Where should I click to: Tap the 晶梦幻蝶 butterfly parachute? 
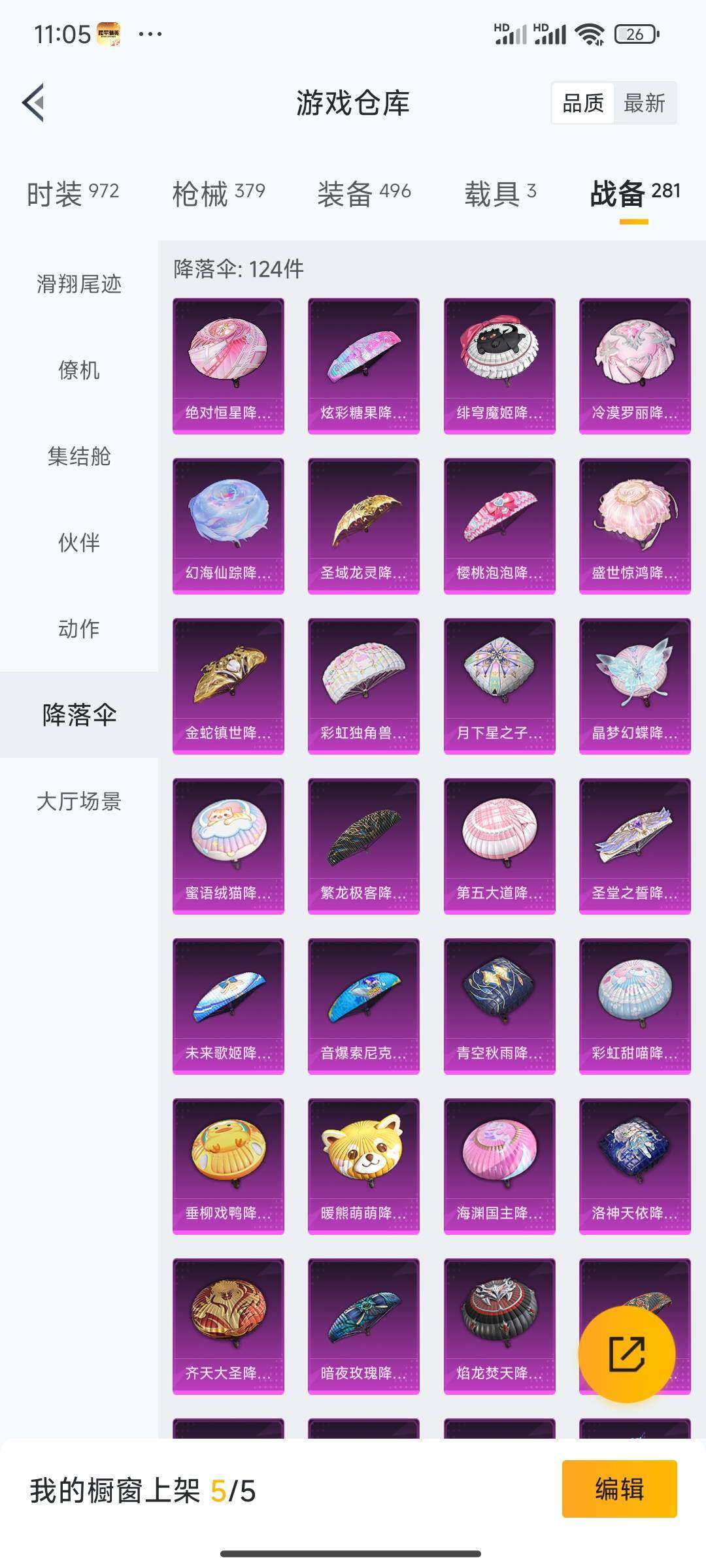click(x=635, y=683)
